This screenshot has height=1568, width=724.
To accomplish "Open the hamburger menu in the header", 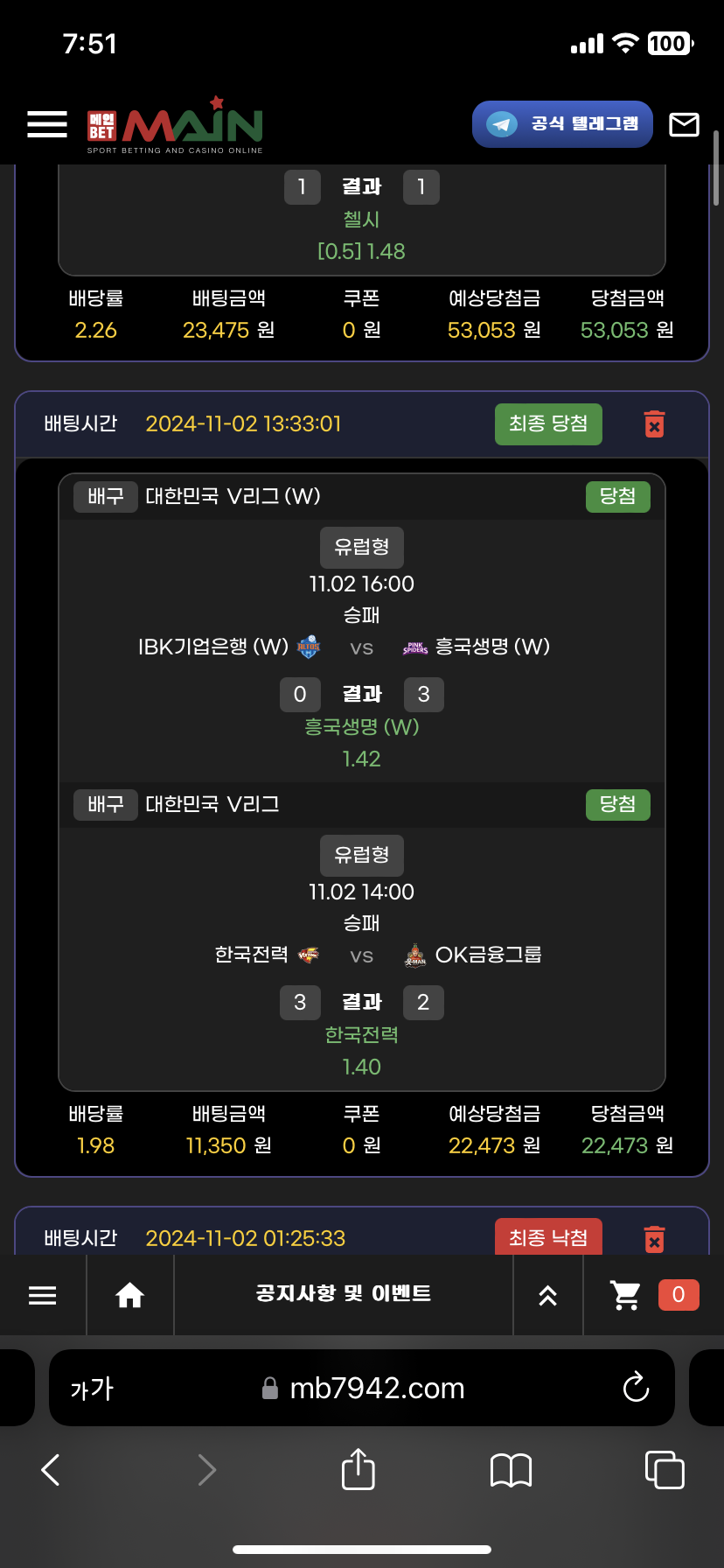I will [x=47, y=124].
